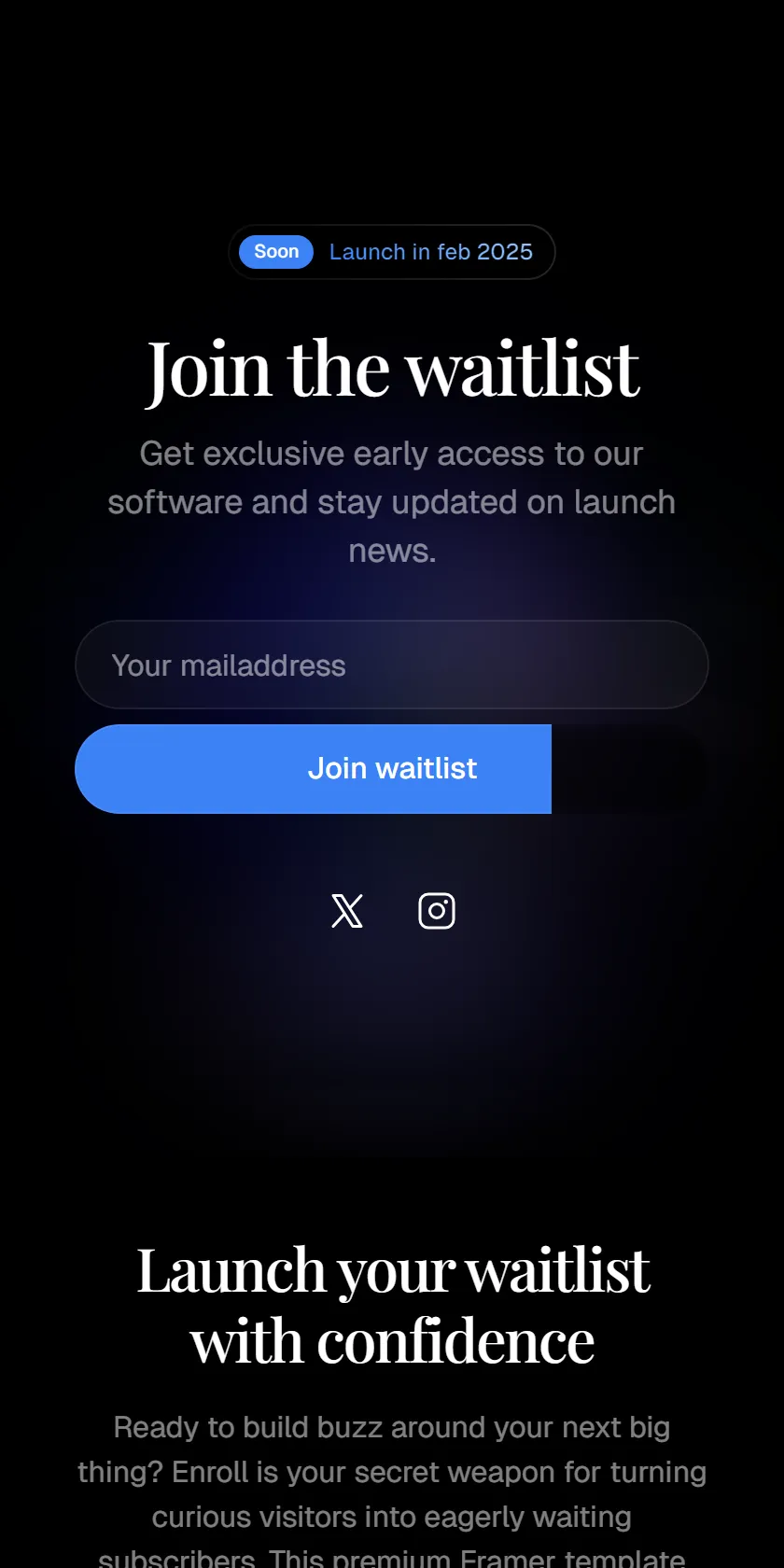Open the X (Twitter) social link
784x1568 pixels.
pyautogui.click(x=347, y=911)
